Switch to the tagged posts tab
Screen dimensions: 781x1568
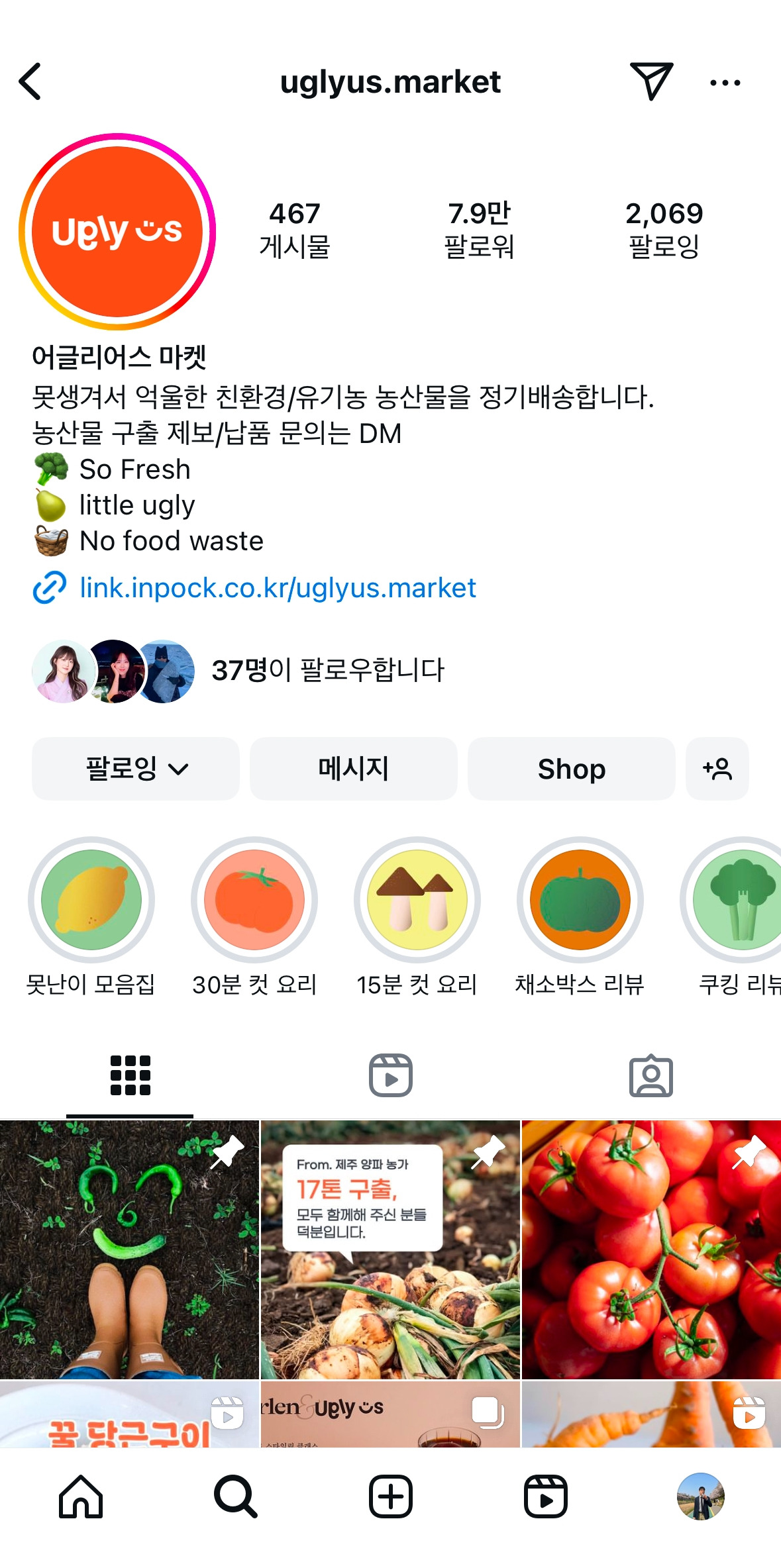(651, 1076)
